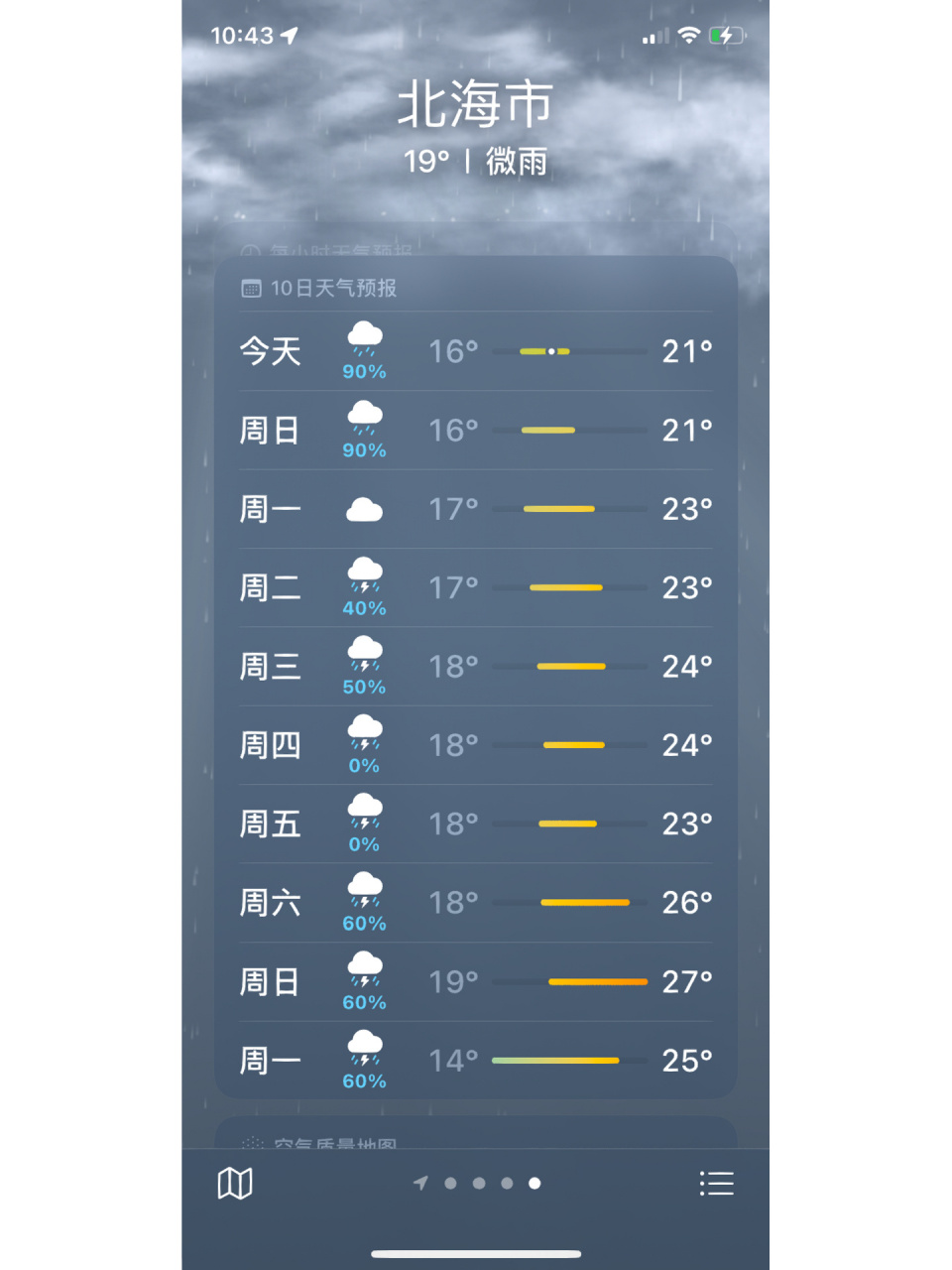Tap the 90% precipitation chance for today
Screen dimensions: 952x1270
click(x=365, y=372)
